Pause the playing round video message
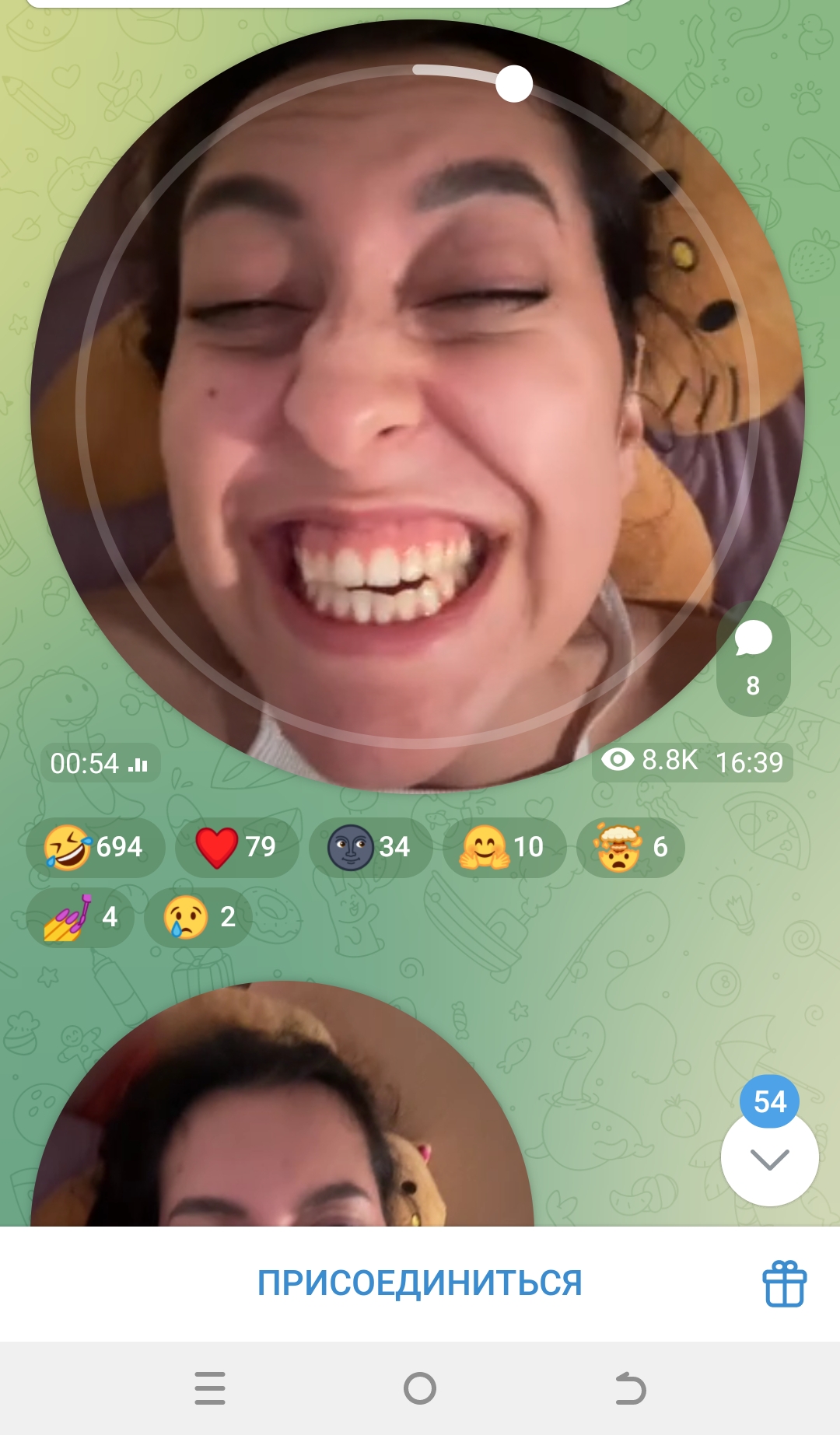 418,406
